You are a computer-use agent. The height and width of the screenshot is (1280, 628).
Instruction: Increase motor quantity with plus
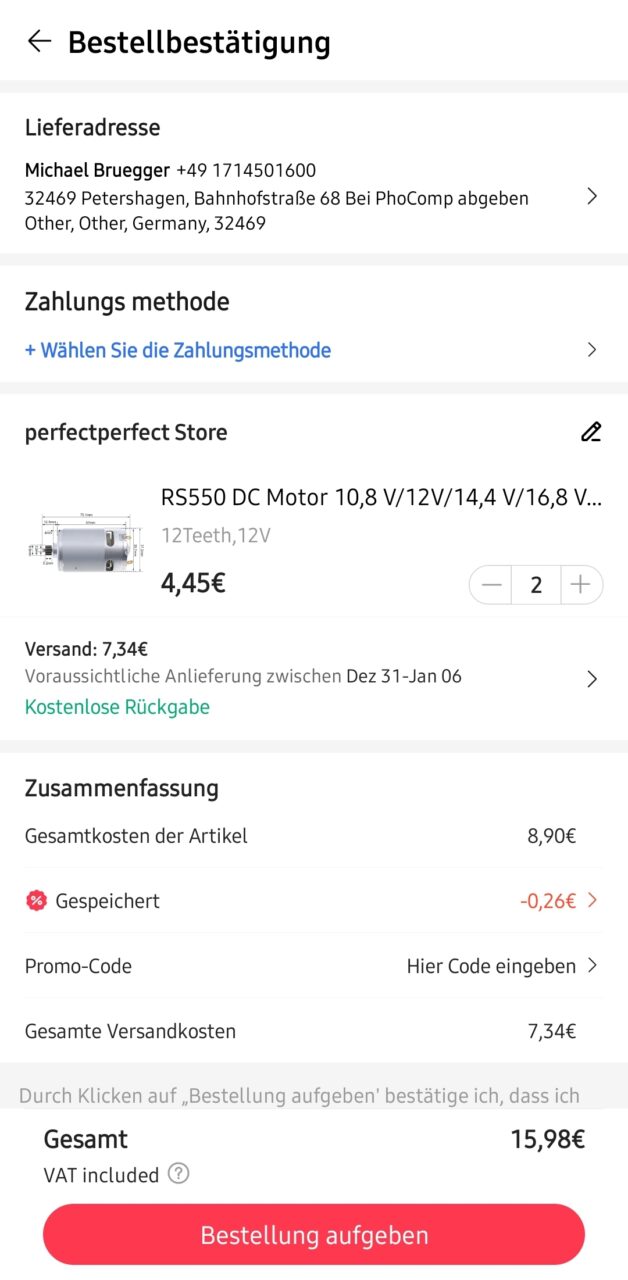coord(580,585)
